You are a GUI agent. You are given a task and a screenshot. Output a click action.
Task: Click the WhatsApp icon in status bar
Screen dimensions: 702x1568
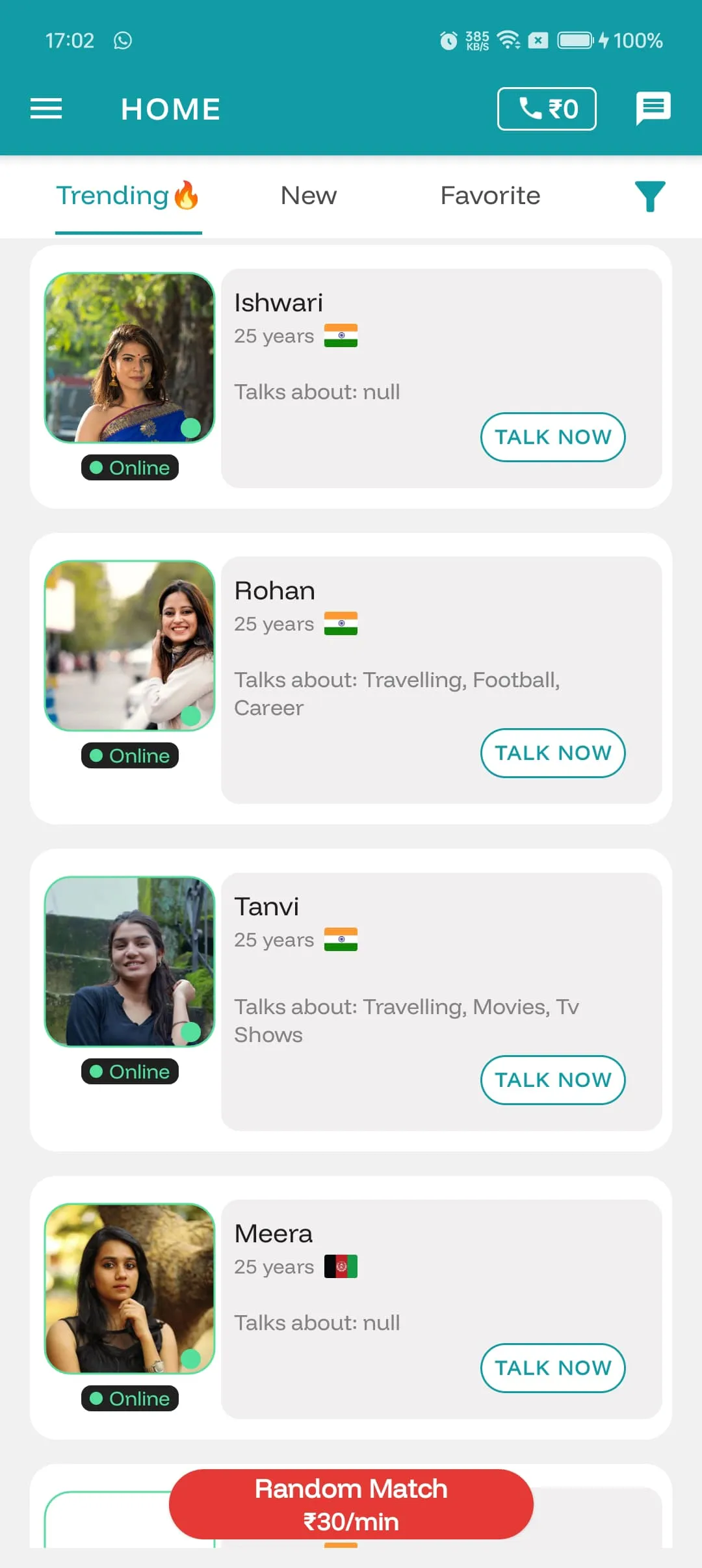[122, 40]
